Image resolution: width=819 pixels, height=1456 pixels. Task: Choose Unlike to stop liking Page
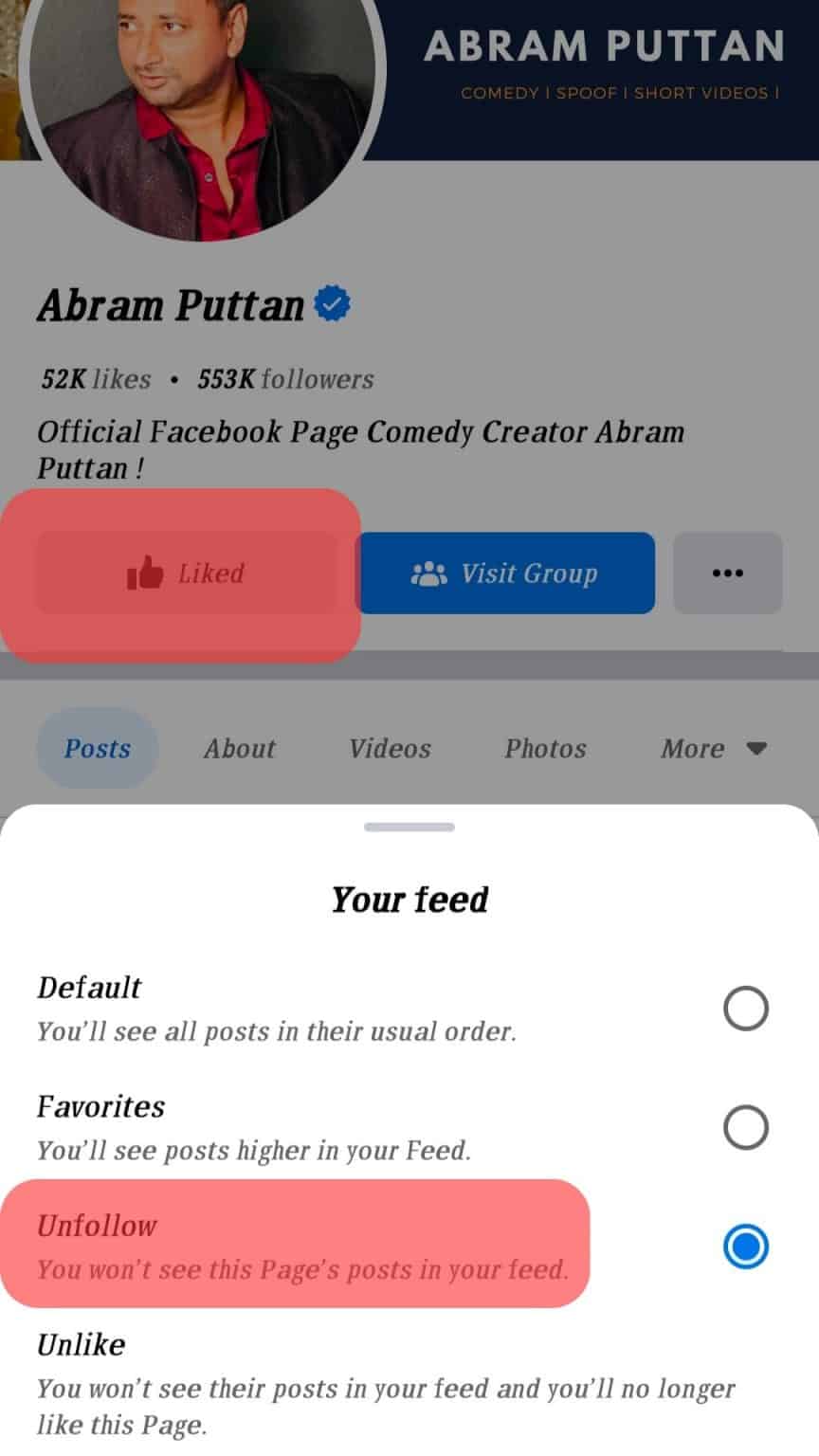click(379, 1384)
